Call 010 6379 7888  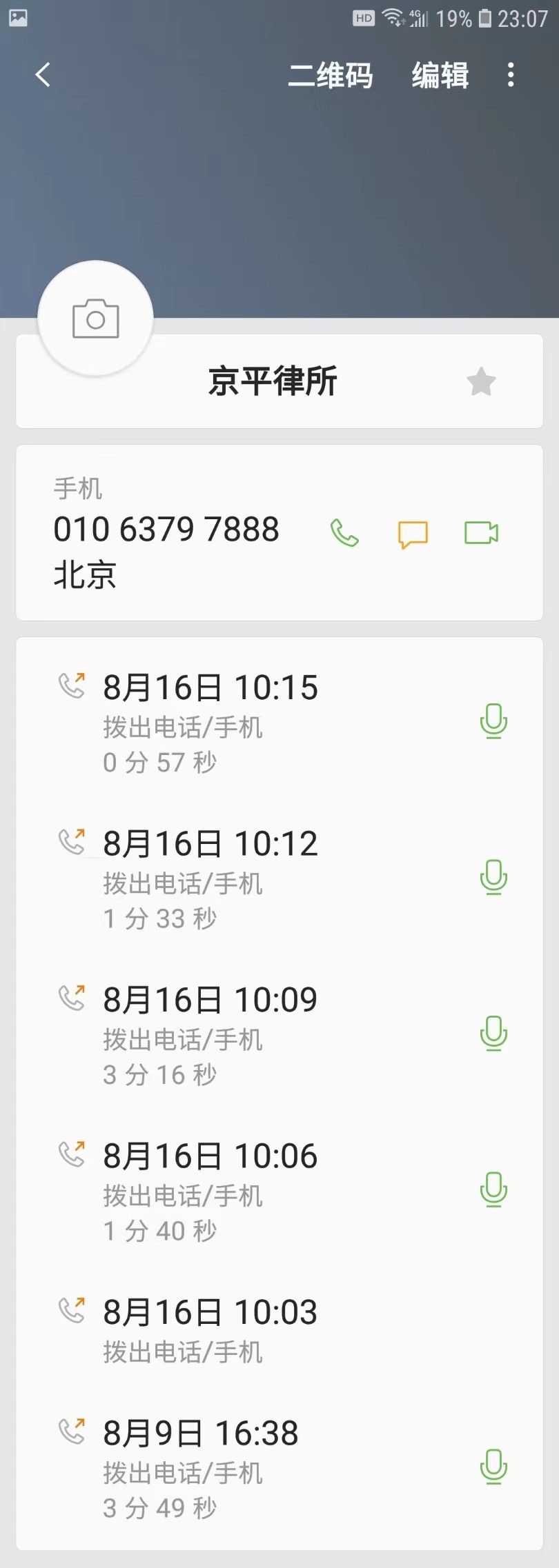[x=344, y=533]
